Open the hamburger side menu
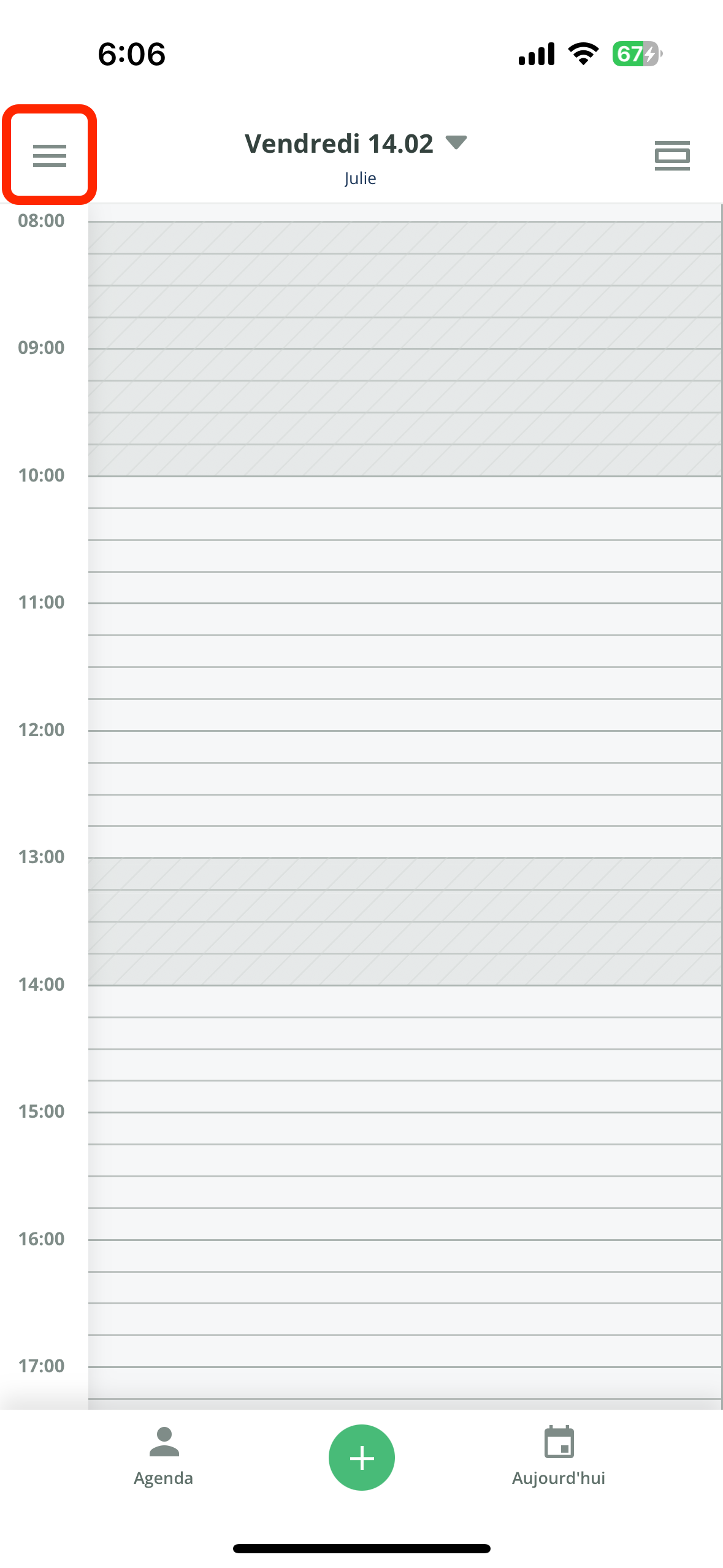Screen dimensions: 723x1568 (49, 155)
